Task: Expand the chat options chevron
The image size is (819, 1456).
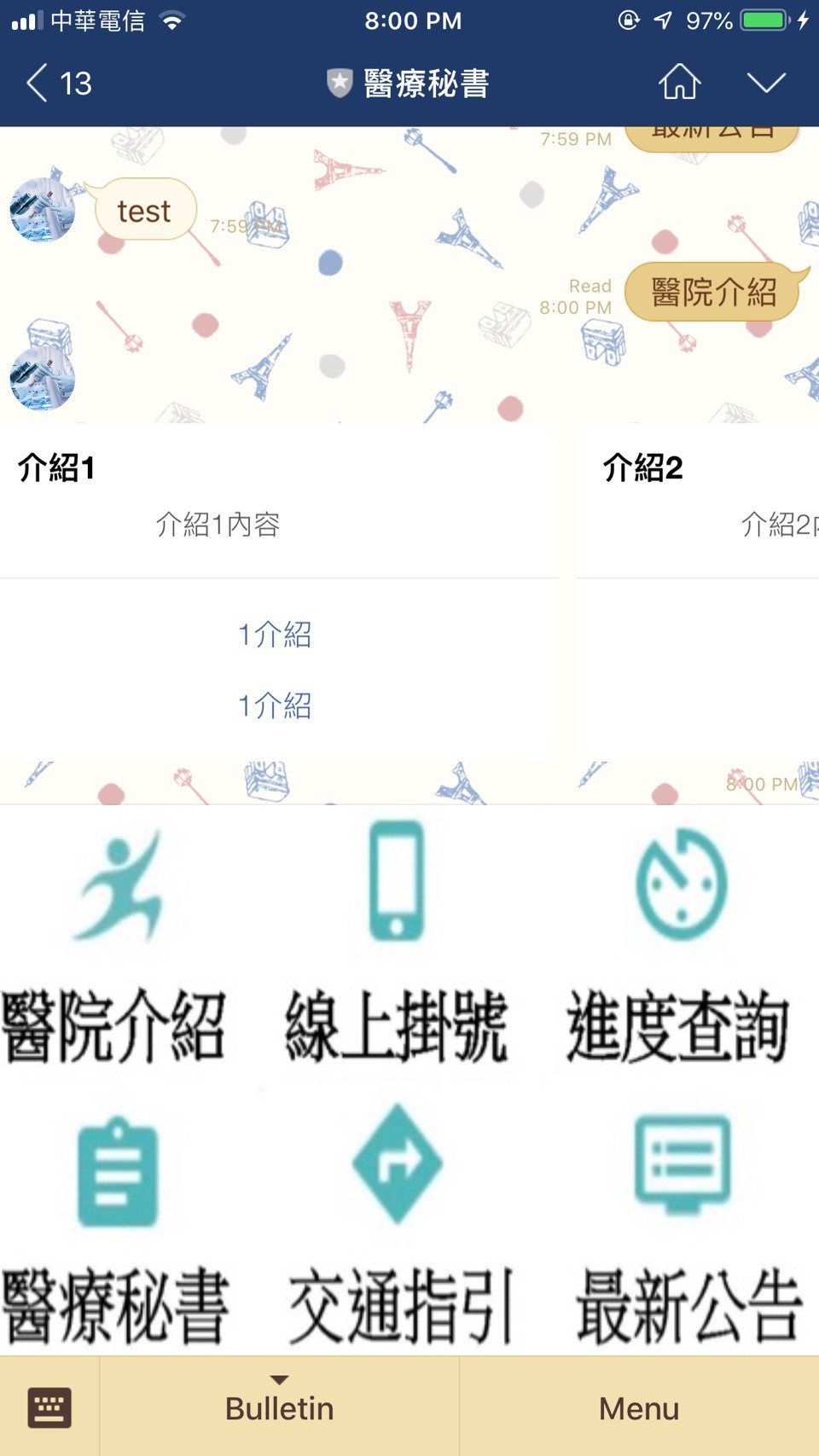Action: click(765, 83)
